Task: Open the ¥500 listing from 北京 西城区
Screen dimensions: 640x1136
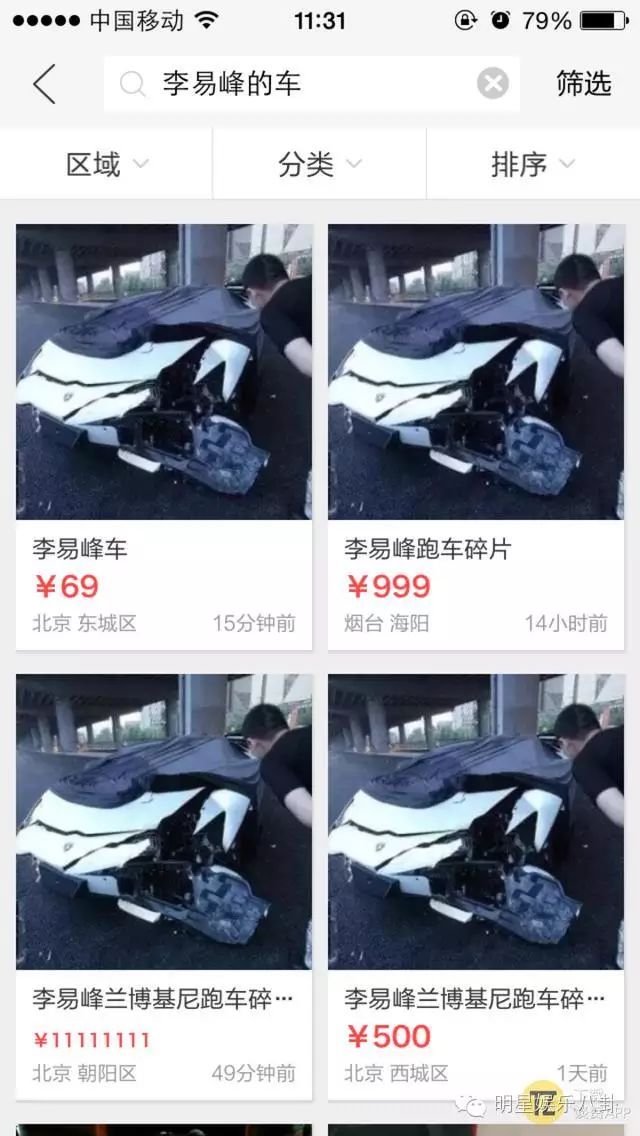Action: pyautogui.click(x=475, y=887)
